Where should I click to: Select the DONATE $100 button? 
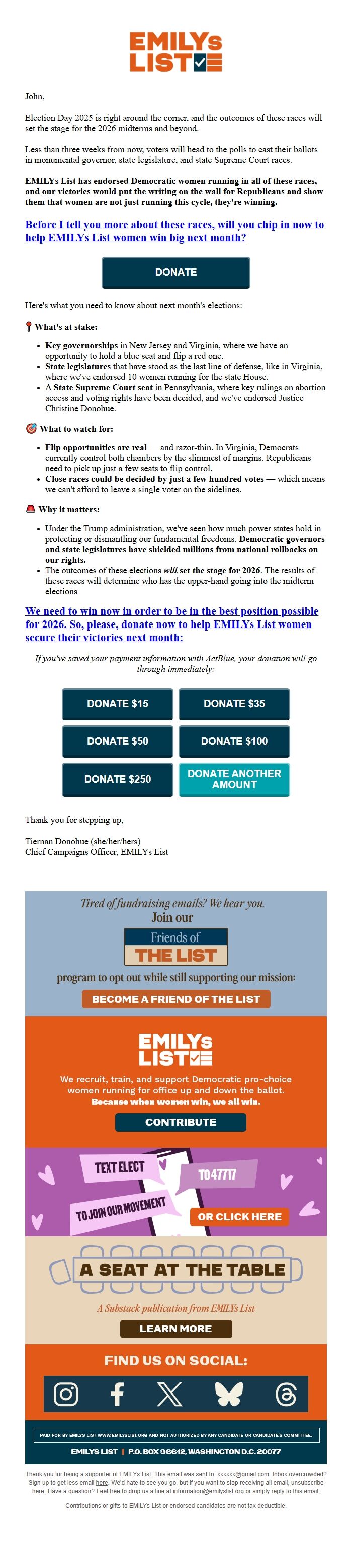point(234,741)
